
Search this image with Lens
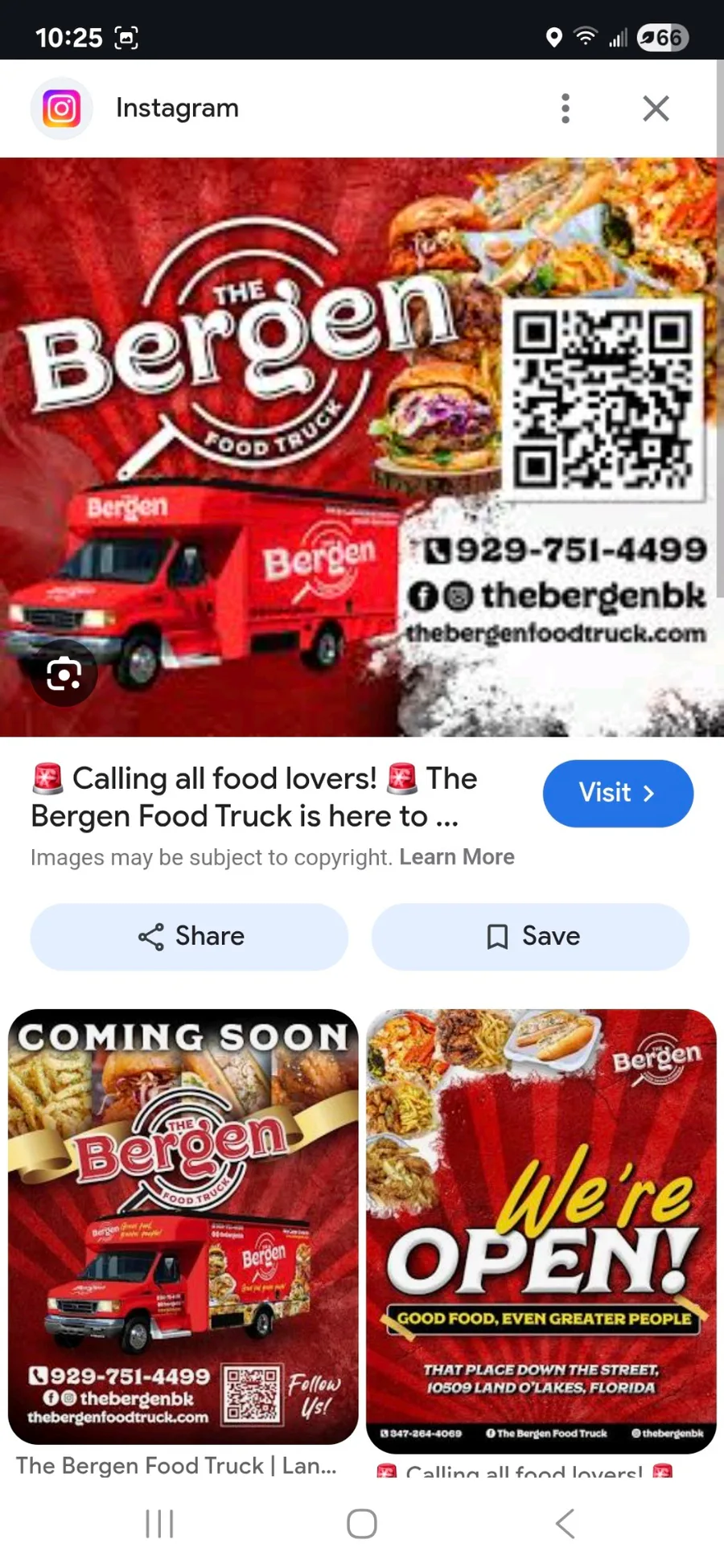click(64, 673)
